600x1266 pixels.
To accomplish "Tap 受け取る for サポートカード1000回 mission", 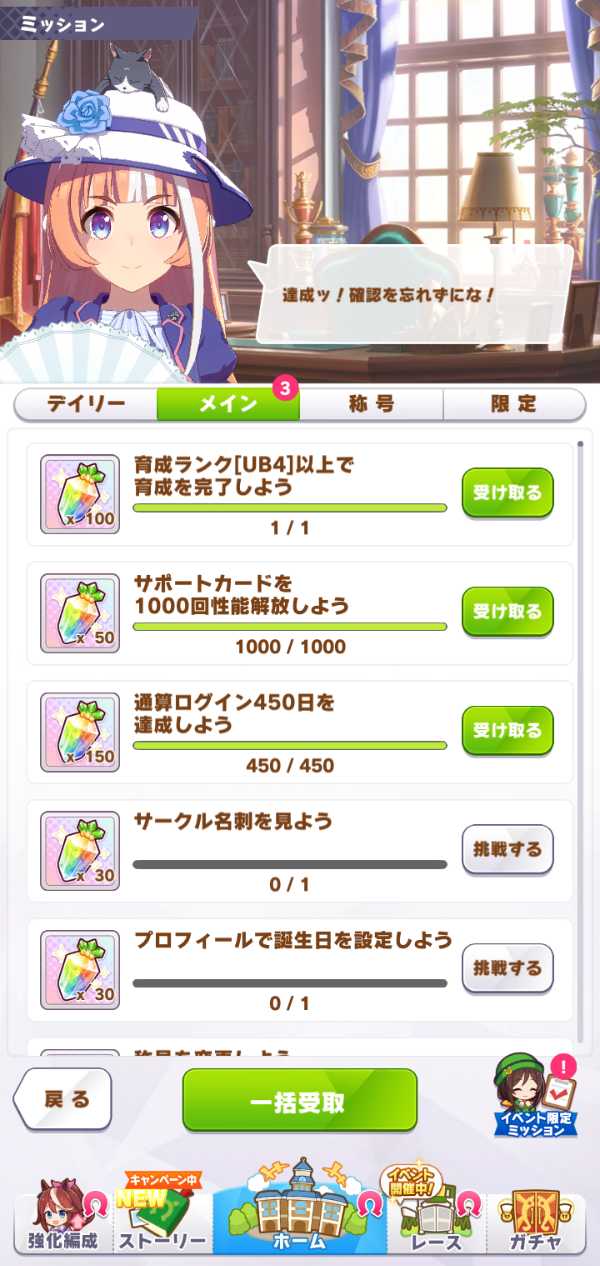I will pyautogui.click(x=507, y=612).
